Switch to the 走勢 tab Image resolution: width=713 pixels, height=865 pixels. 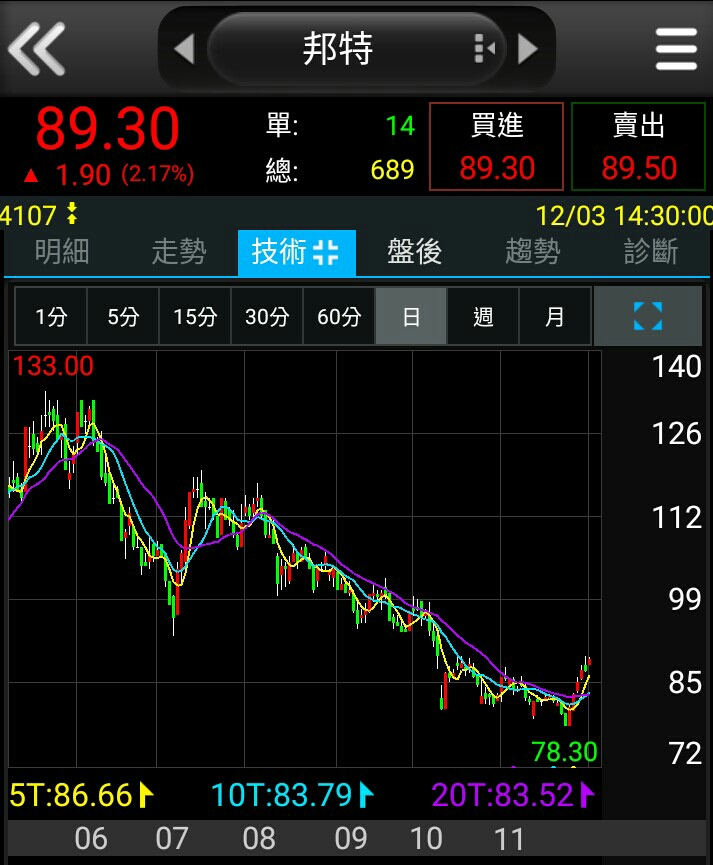pos(179,252)
